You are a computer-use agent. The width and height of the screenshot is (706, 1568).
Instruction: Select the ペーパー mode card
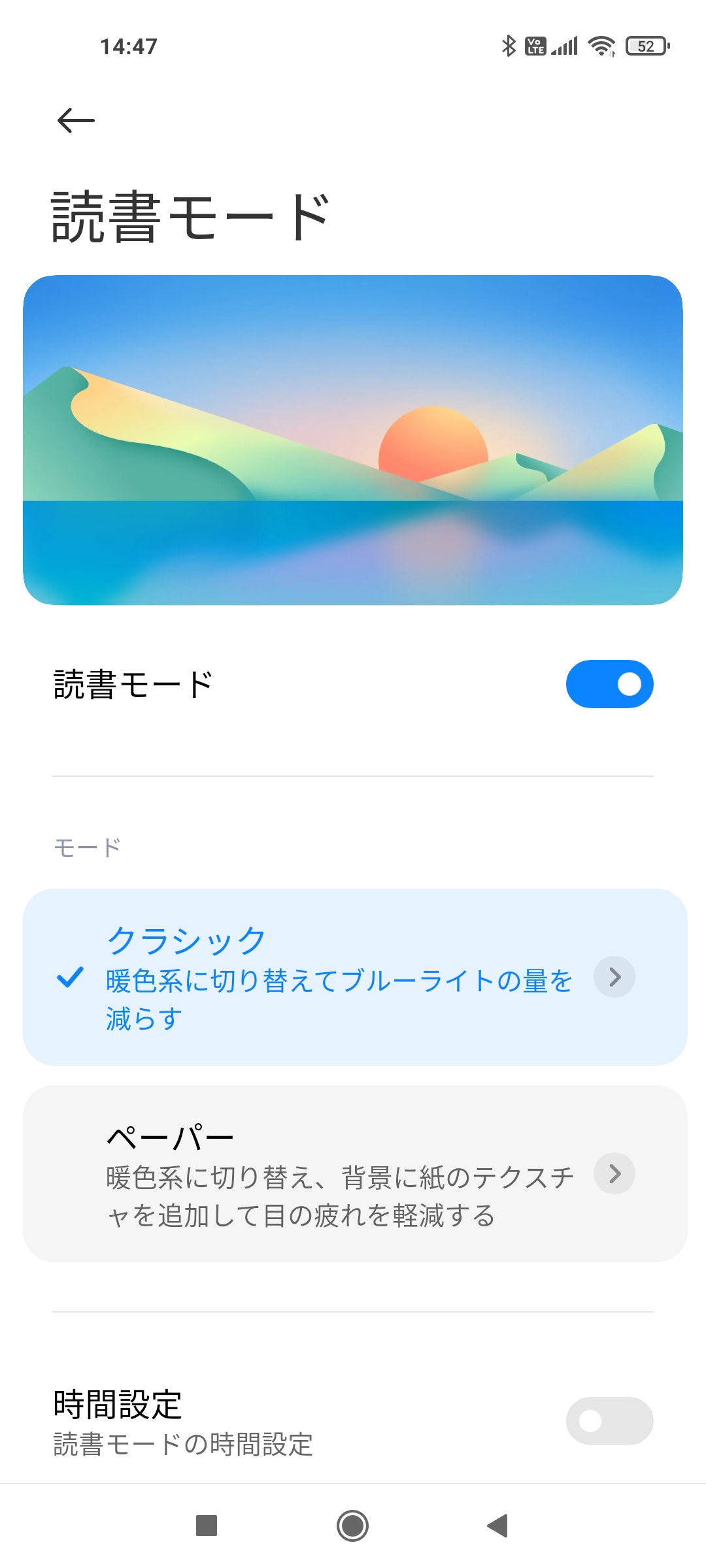pyautogui.click(x=327, y=1173)
